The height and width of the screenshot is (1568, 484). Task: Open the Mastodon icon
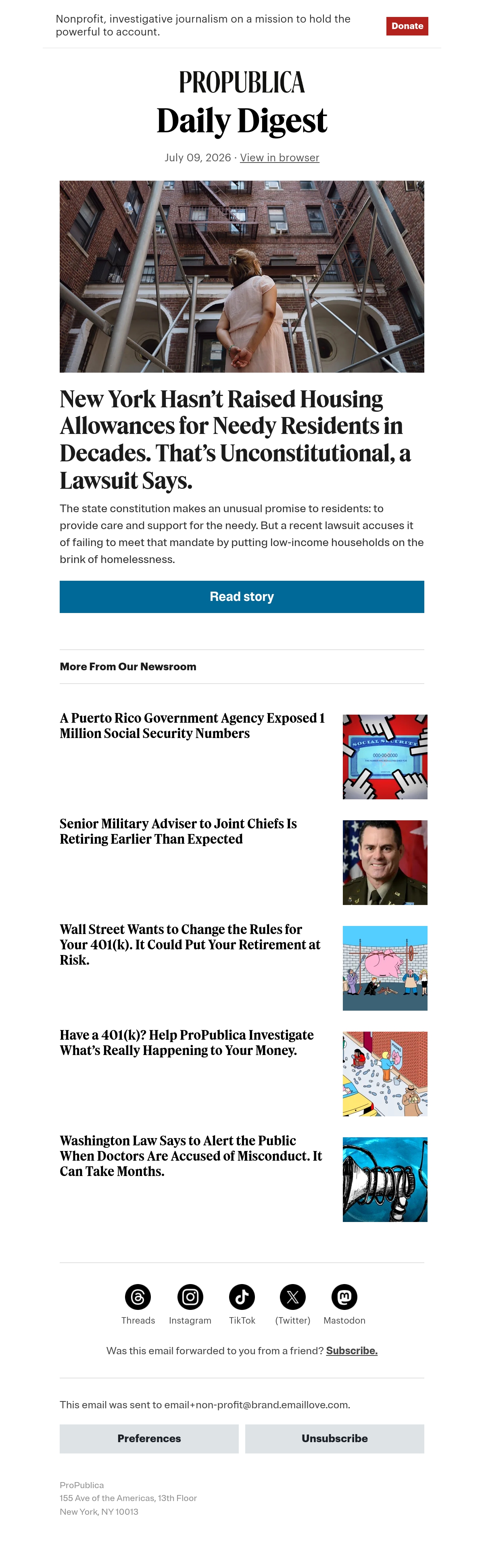(x=344, y=1297)
